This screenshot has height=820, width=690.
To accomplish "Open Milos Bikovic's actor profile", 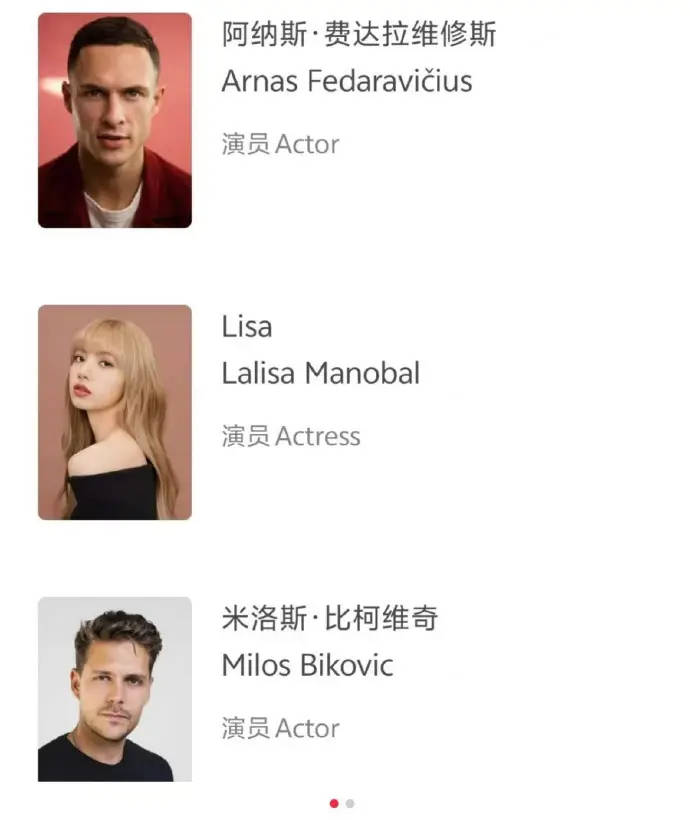I will click(x=307, y=665).
